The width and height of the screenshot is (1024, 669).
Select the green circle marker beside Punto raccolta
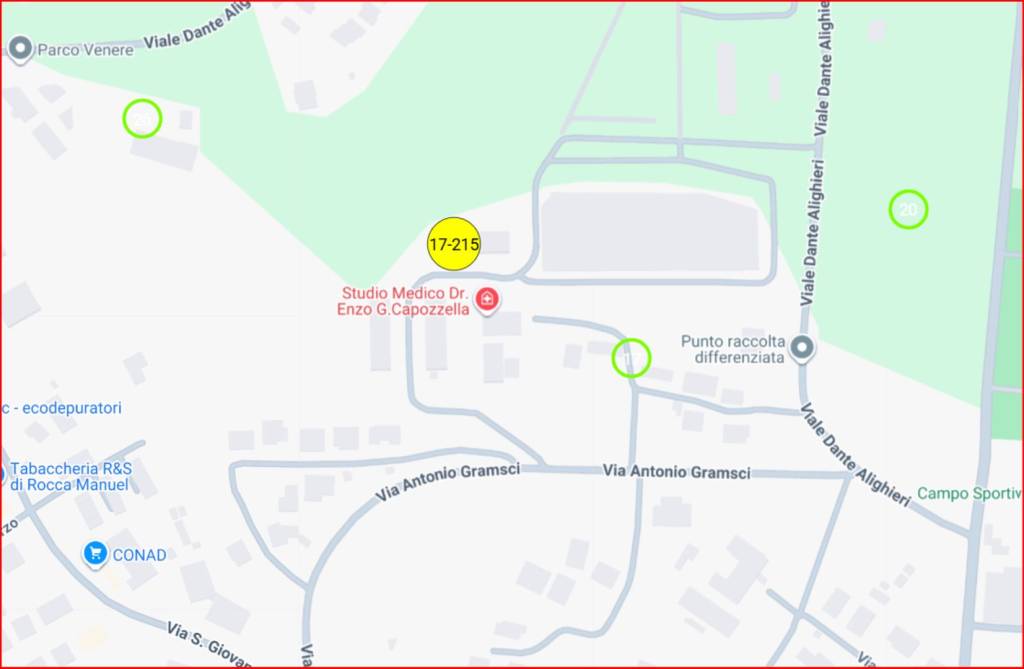point(631,357)
